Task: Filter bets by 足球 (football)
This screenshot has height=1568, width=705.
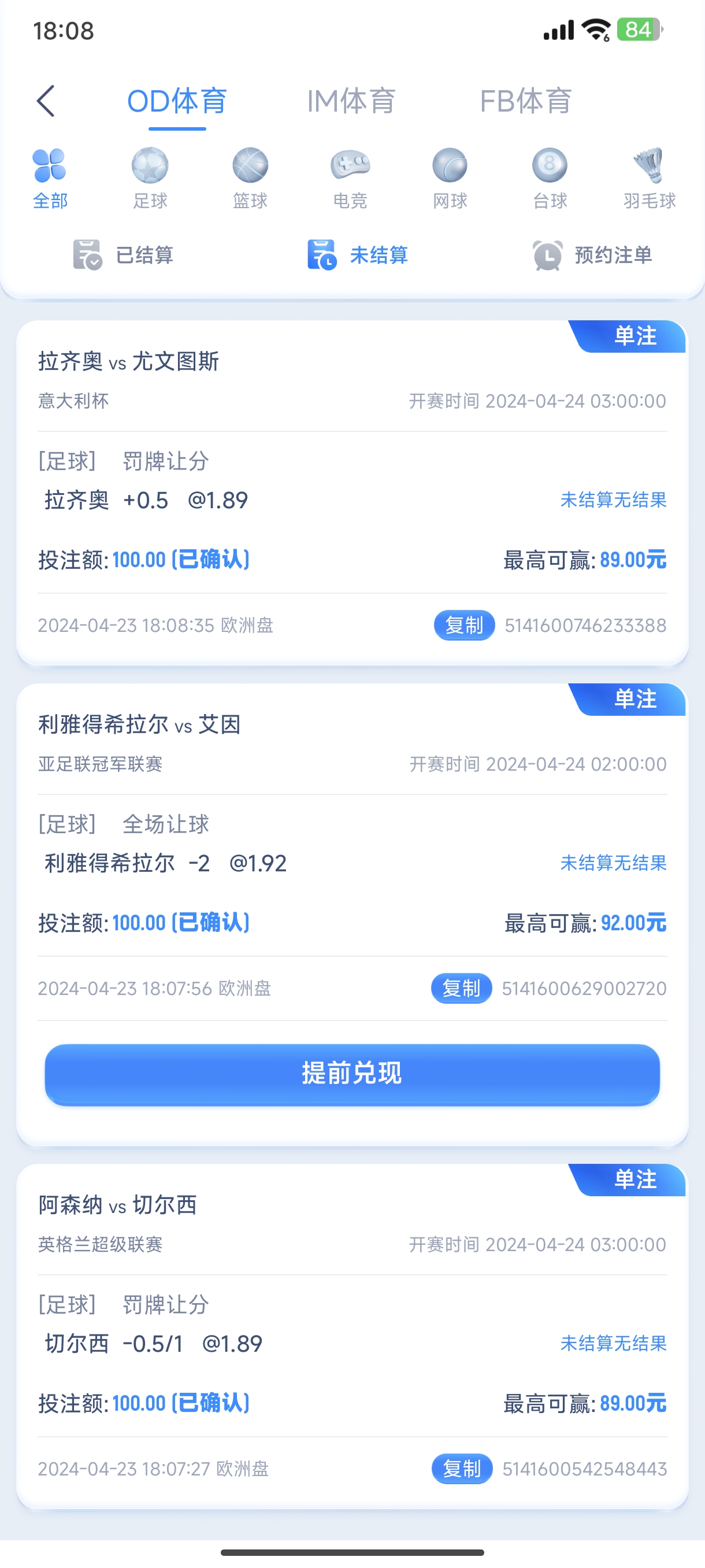Action: tap(150, 177)
